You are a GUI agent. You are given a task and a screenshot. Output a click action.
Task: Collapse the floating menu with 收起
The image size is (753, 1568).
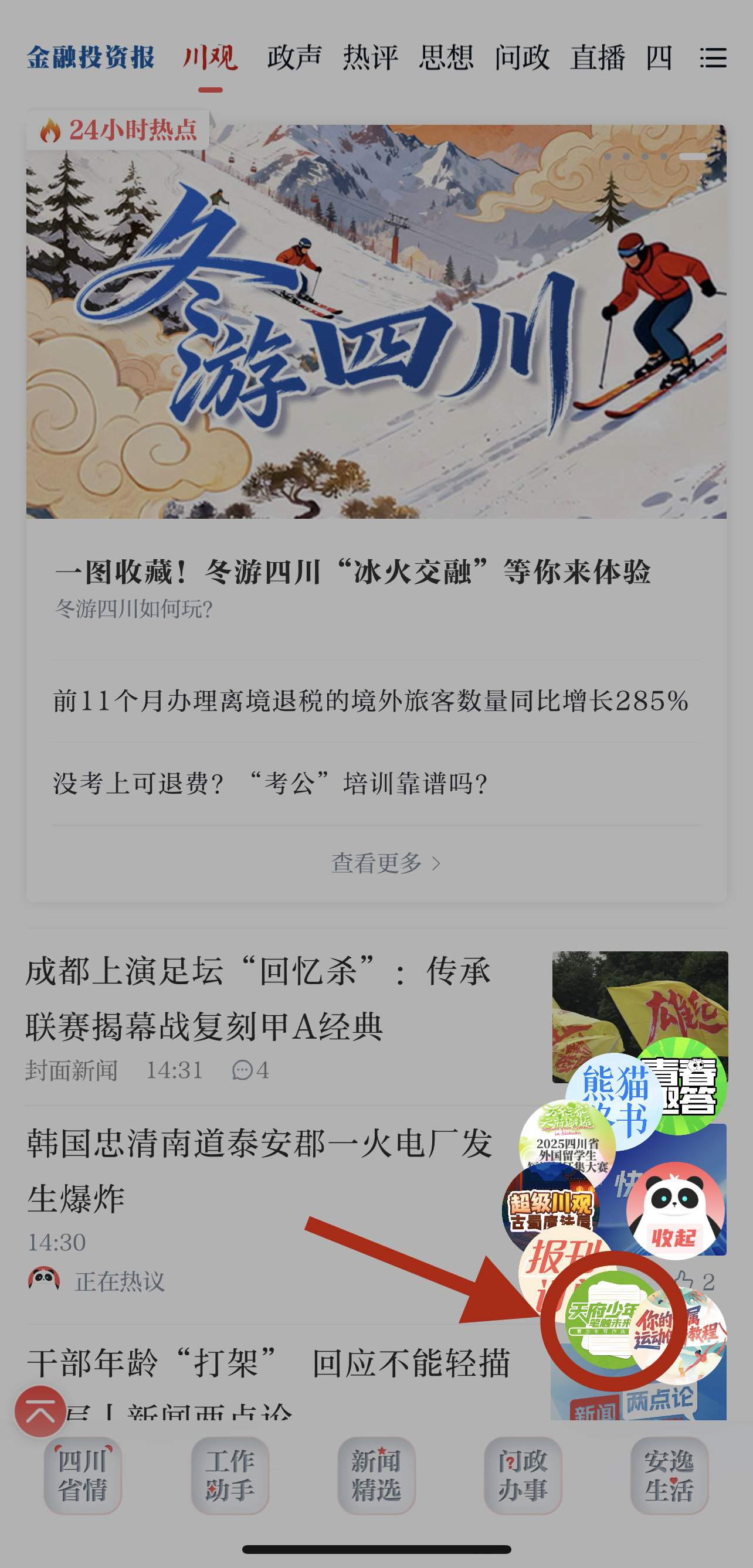(674, 1211)
